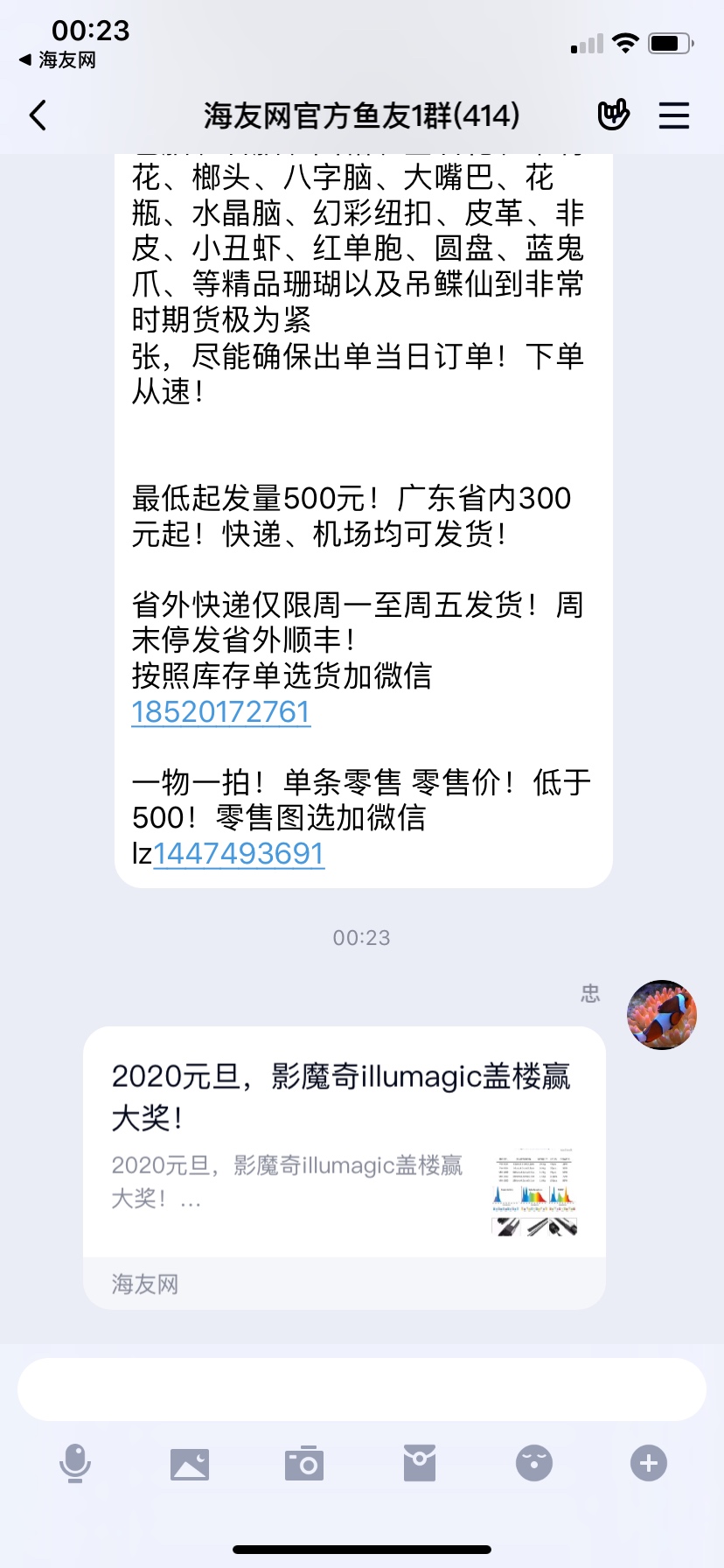Go back from the group chat
Screen dimensions: 724x1568
click(x=38, y=115)
